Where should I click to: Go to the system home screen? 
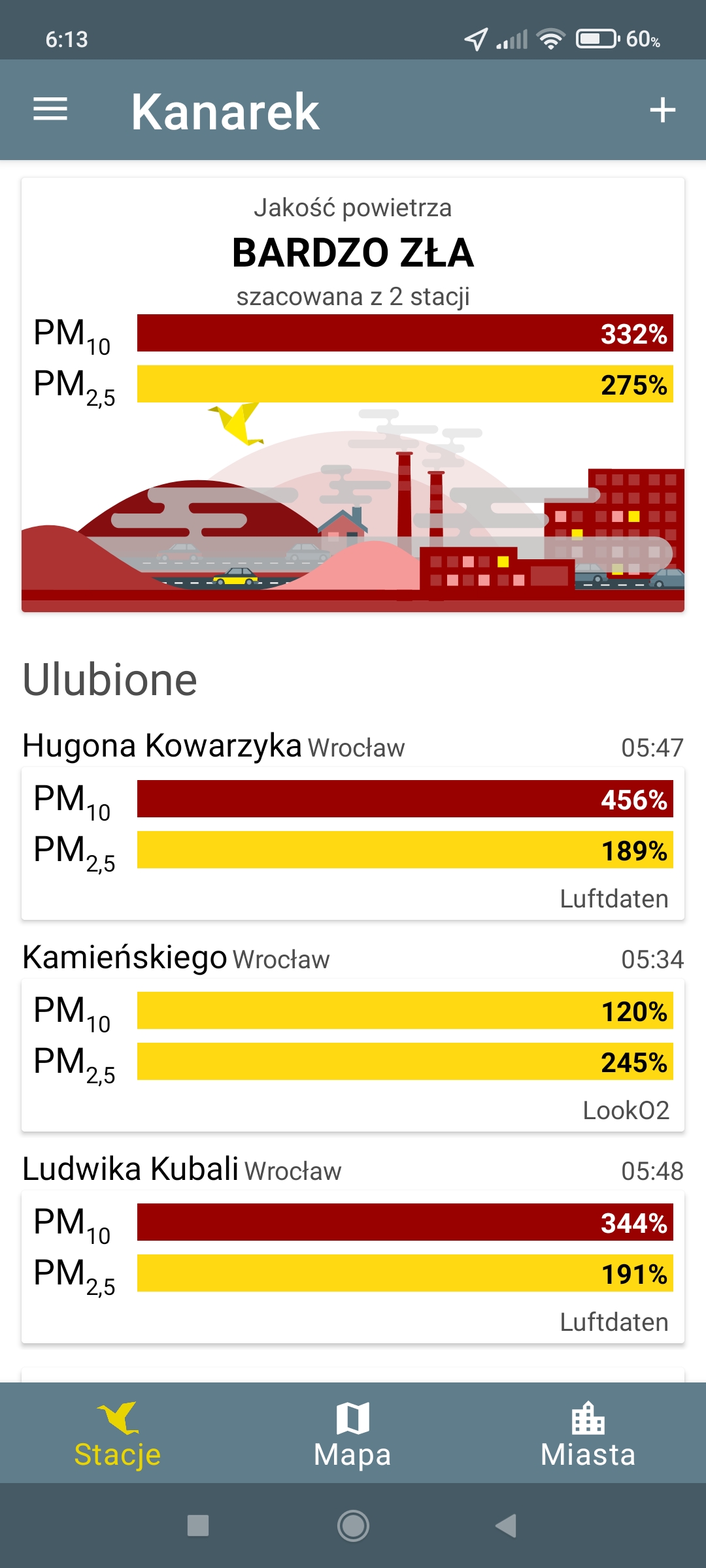click(353, 1526)
